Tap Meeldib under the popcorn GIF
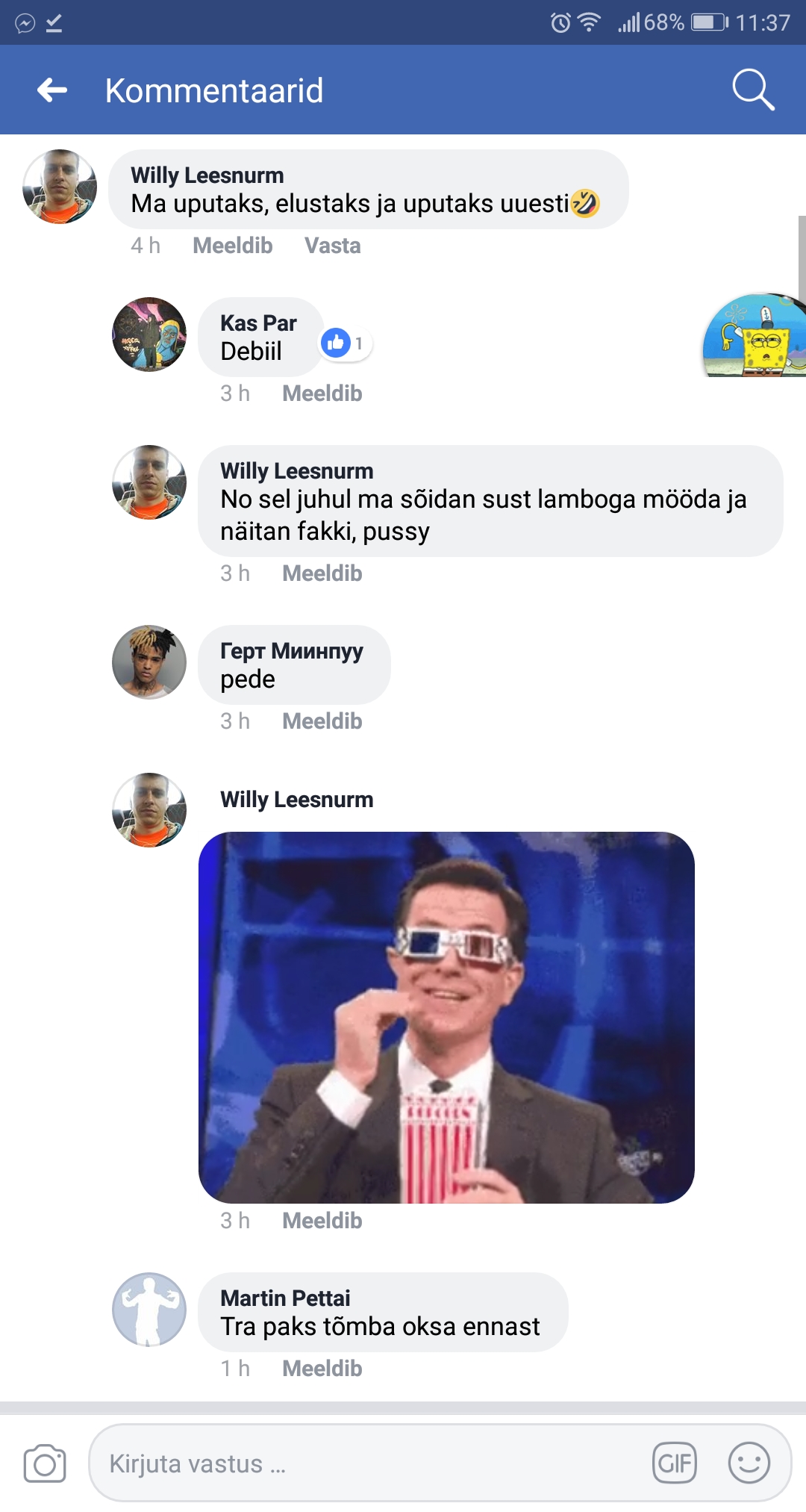806x1512 pixels. tap(322, 1221)
